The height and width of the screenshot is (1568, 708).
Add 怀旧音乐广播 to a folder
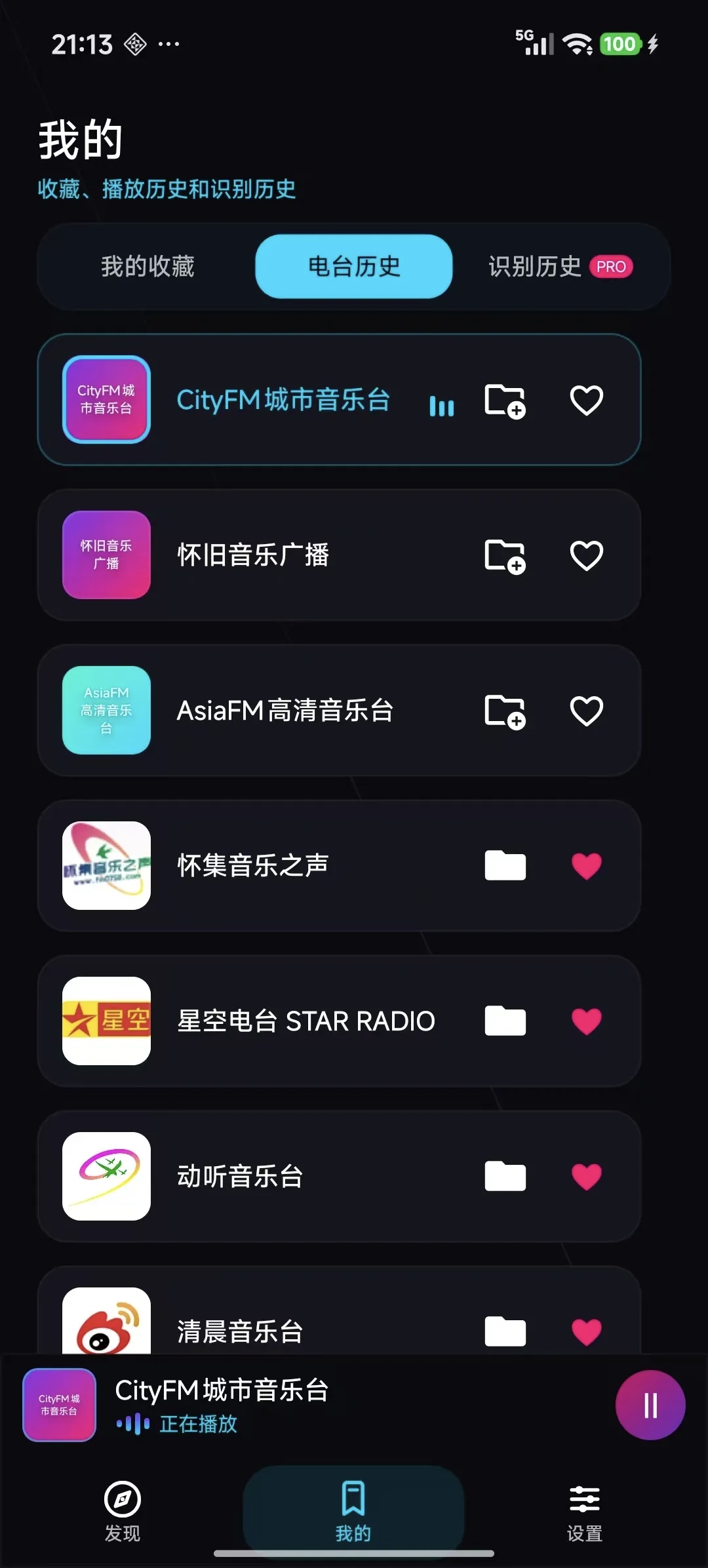pos(505,556)
